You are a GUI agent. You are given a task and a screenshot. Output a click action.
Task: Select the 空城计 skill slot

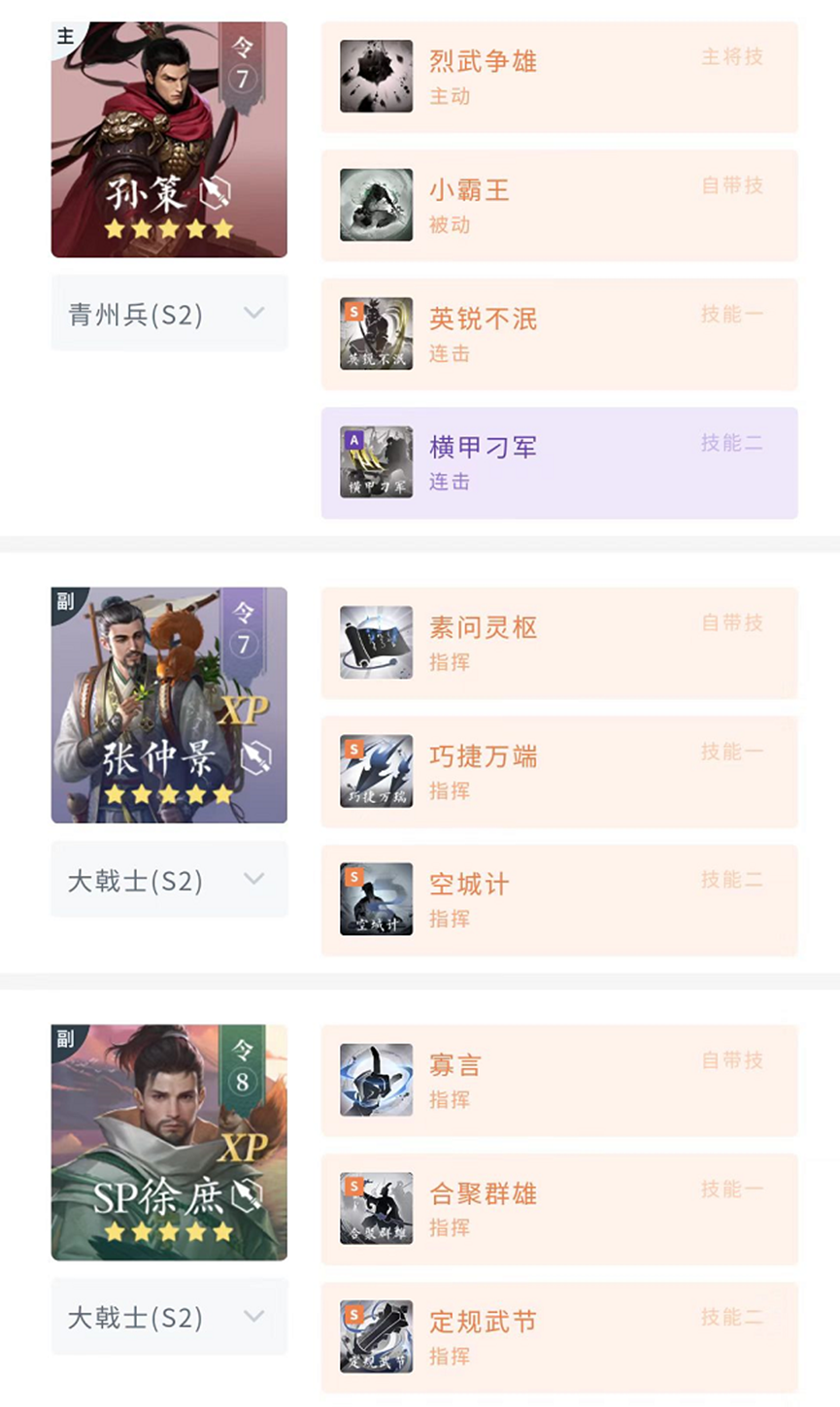[x=559, y=899]
